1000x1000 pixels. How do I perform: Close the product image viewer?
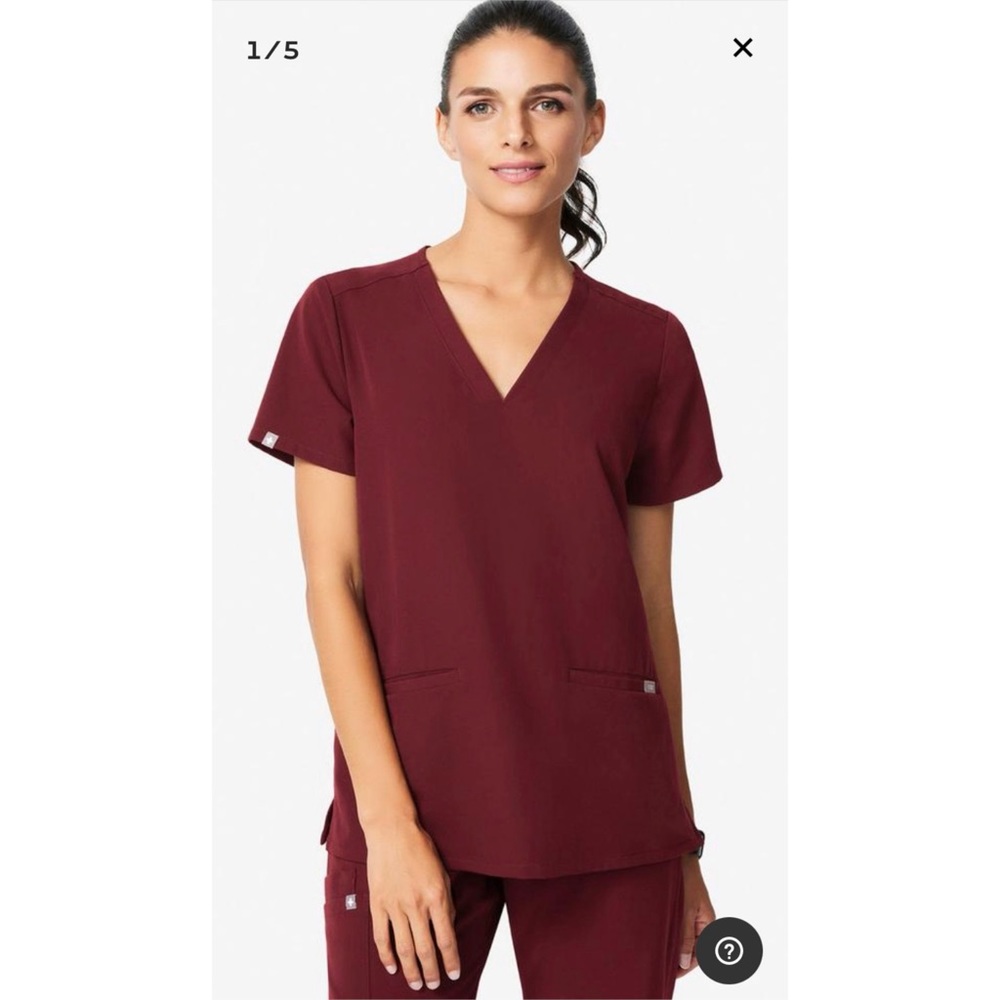pos(742,47)
